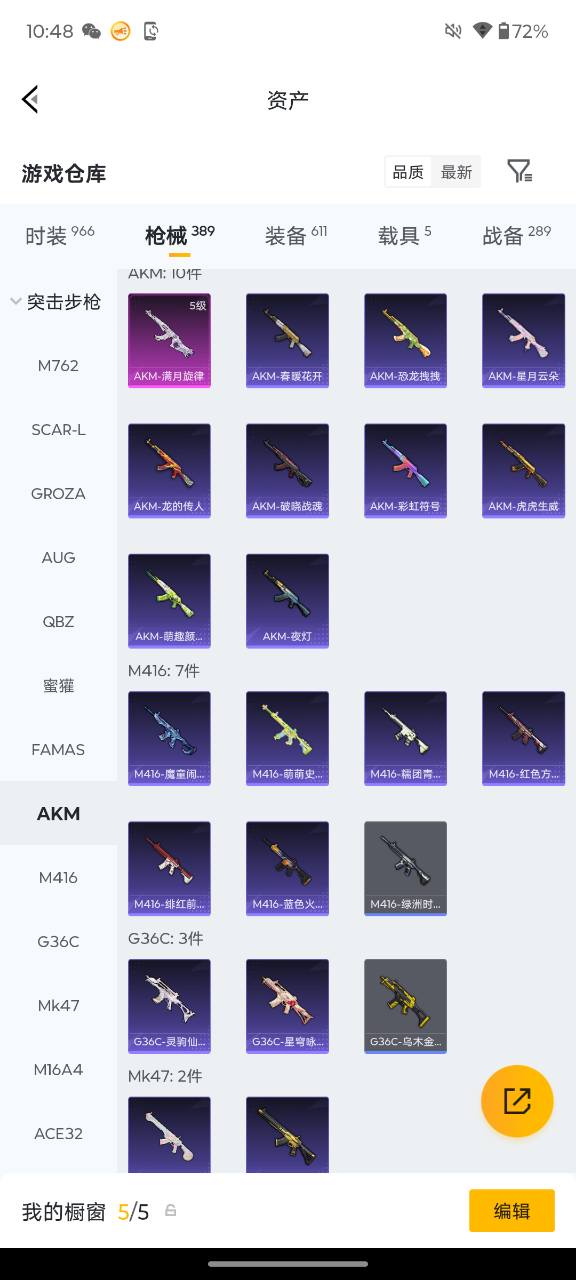Open the G36C-乌木金 skin tile
The image size is (576, 1280).
pyautogui.click(x=405, y=1006)
